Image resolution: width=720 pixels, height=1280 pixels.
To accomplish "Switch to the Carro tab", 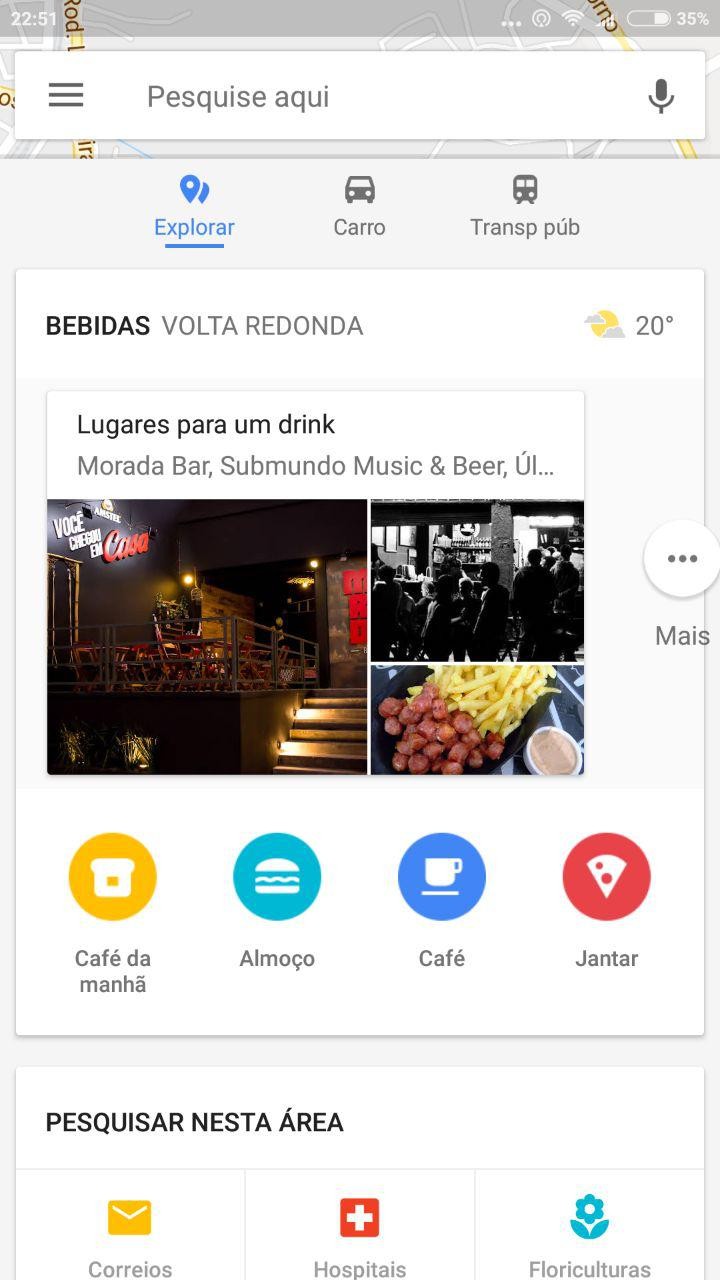I will [359, 207].
